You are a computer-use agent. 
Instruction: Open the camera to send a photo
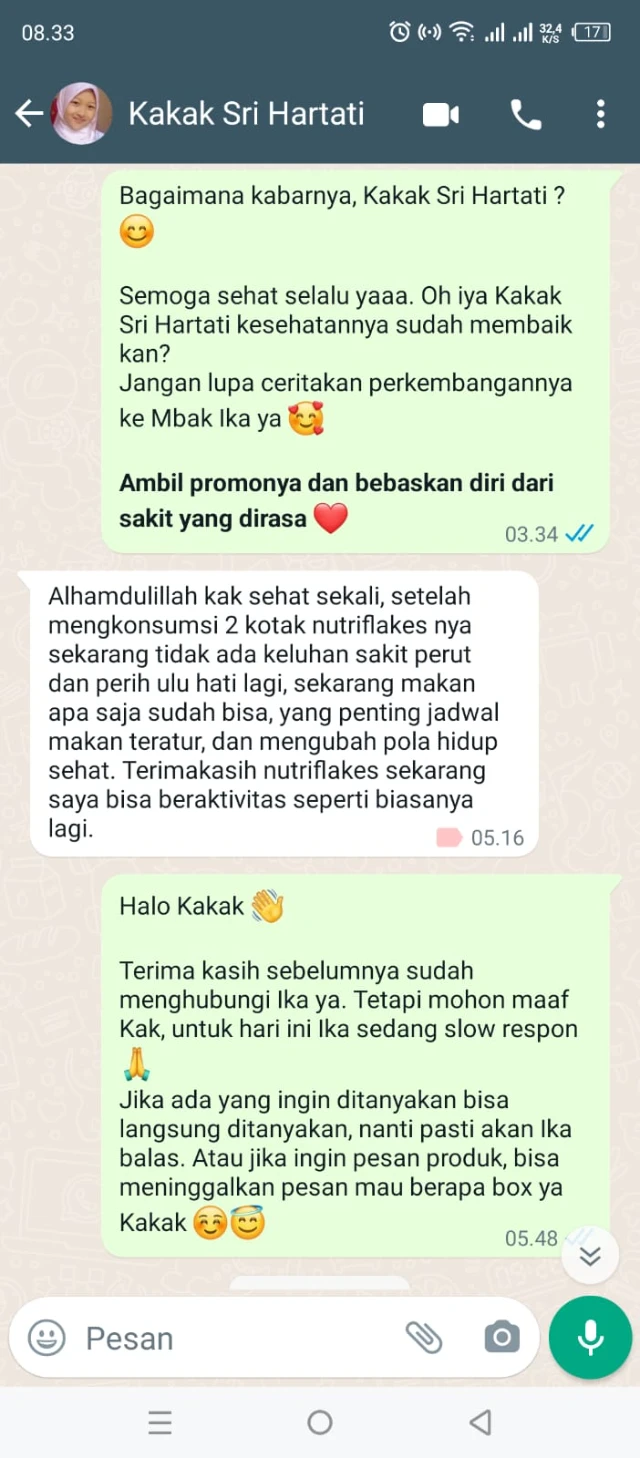tap(501, 1338)
